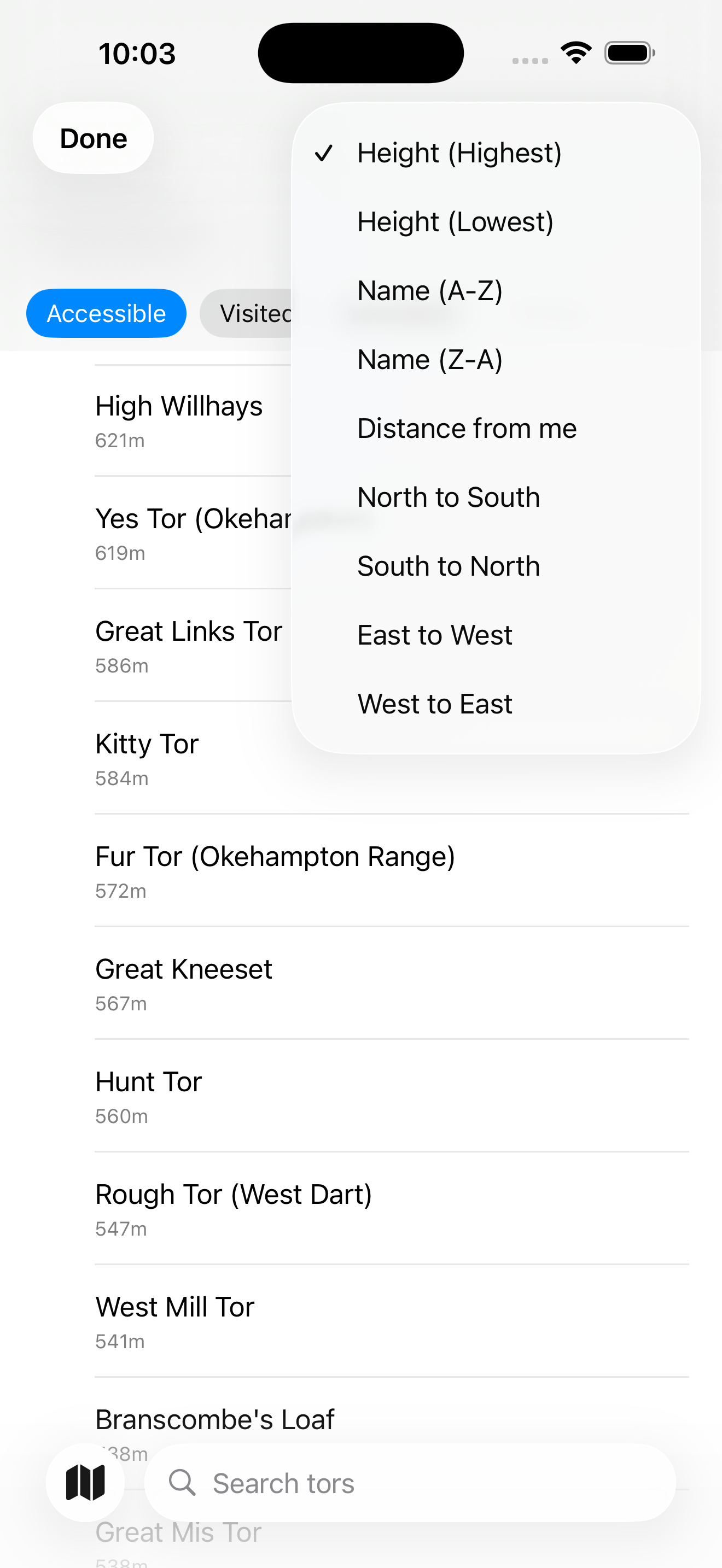Screen dimensions: 722x1568
Task: Tap the Done button
Action: coord(92,138)
